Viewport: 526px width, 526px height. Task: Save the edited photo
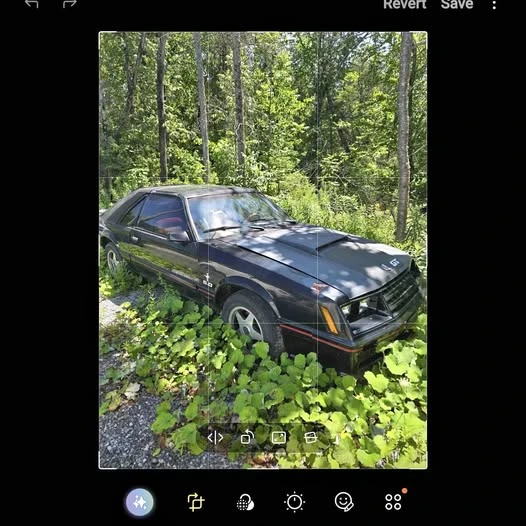(457, 4)
